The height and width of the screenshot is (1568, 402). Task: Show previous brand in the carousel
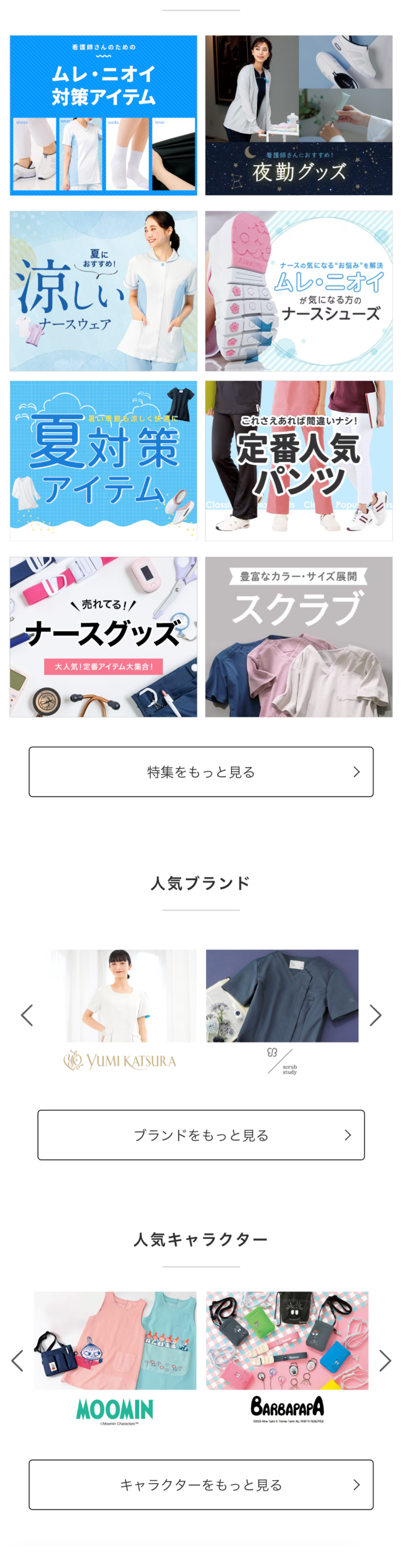point(27,1015)
